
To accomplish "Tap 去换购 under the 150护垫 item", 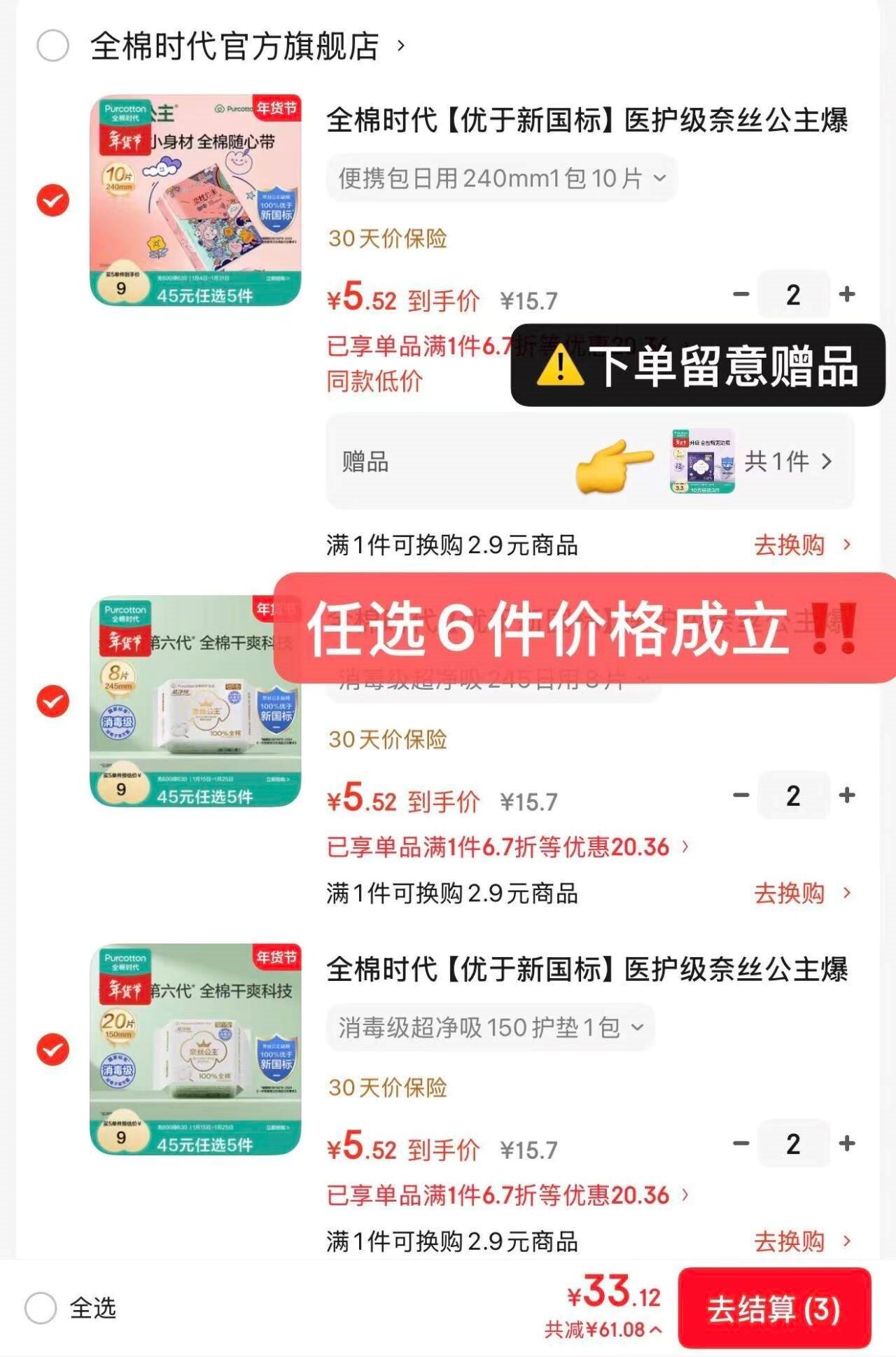I will pos(803,1241).
